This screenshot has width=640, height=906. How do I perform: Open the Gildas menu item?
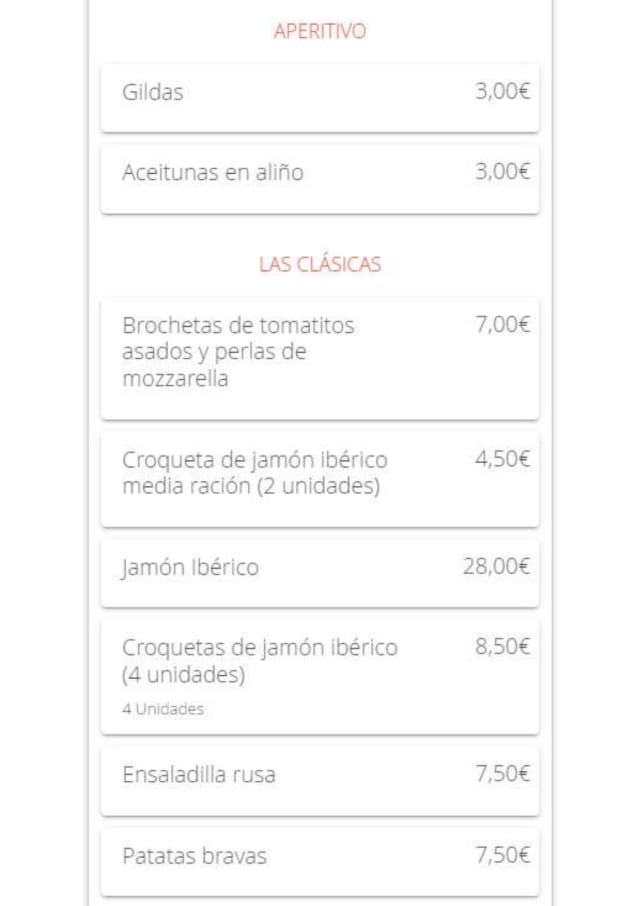click(x=319, y=93)
